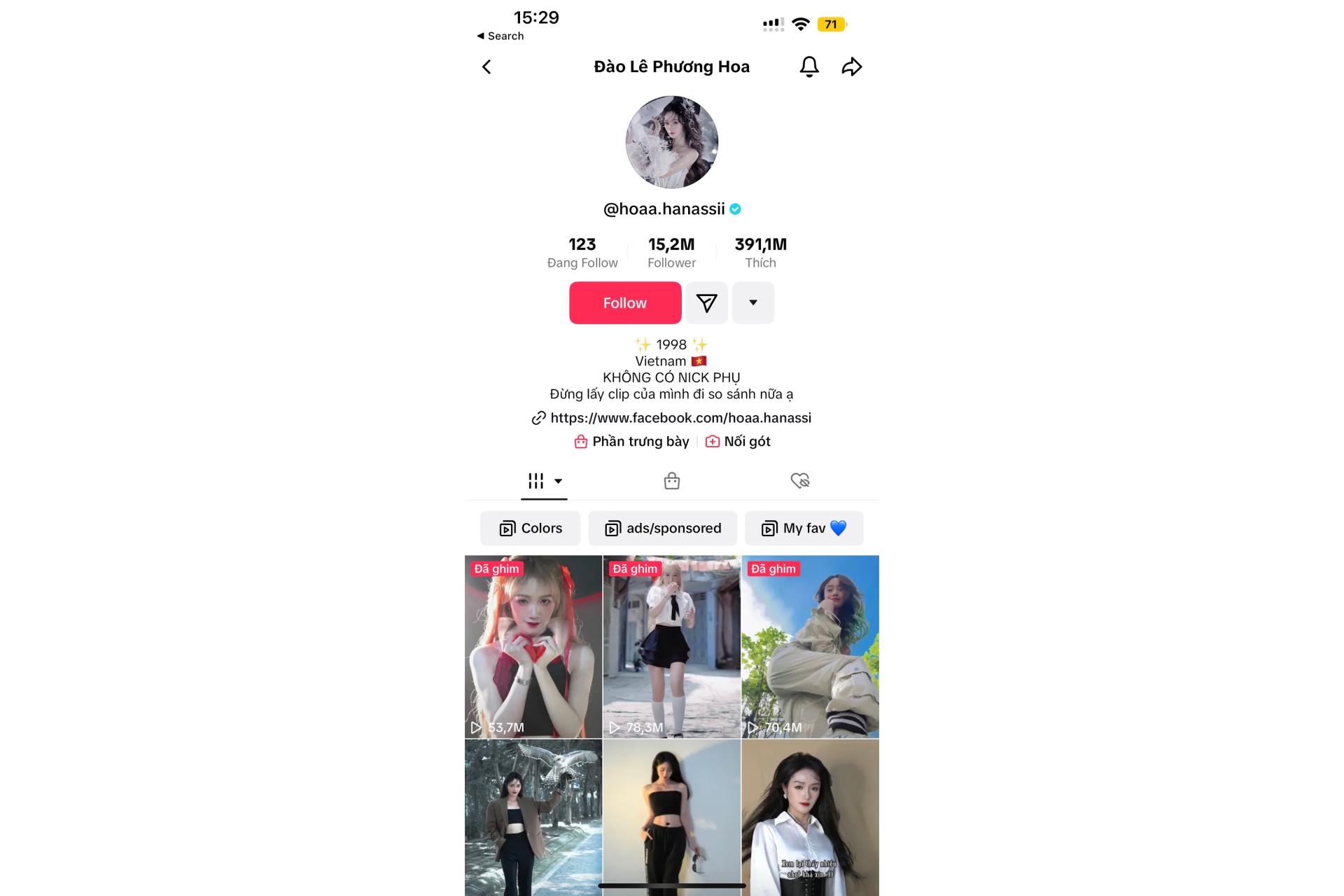
Task: Open the Facebook link in bio
Action: click(680, 418)
